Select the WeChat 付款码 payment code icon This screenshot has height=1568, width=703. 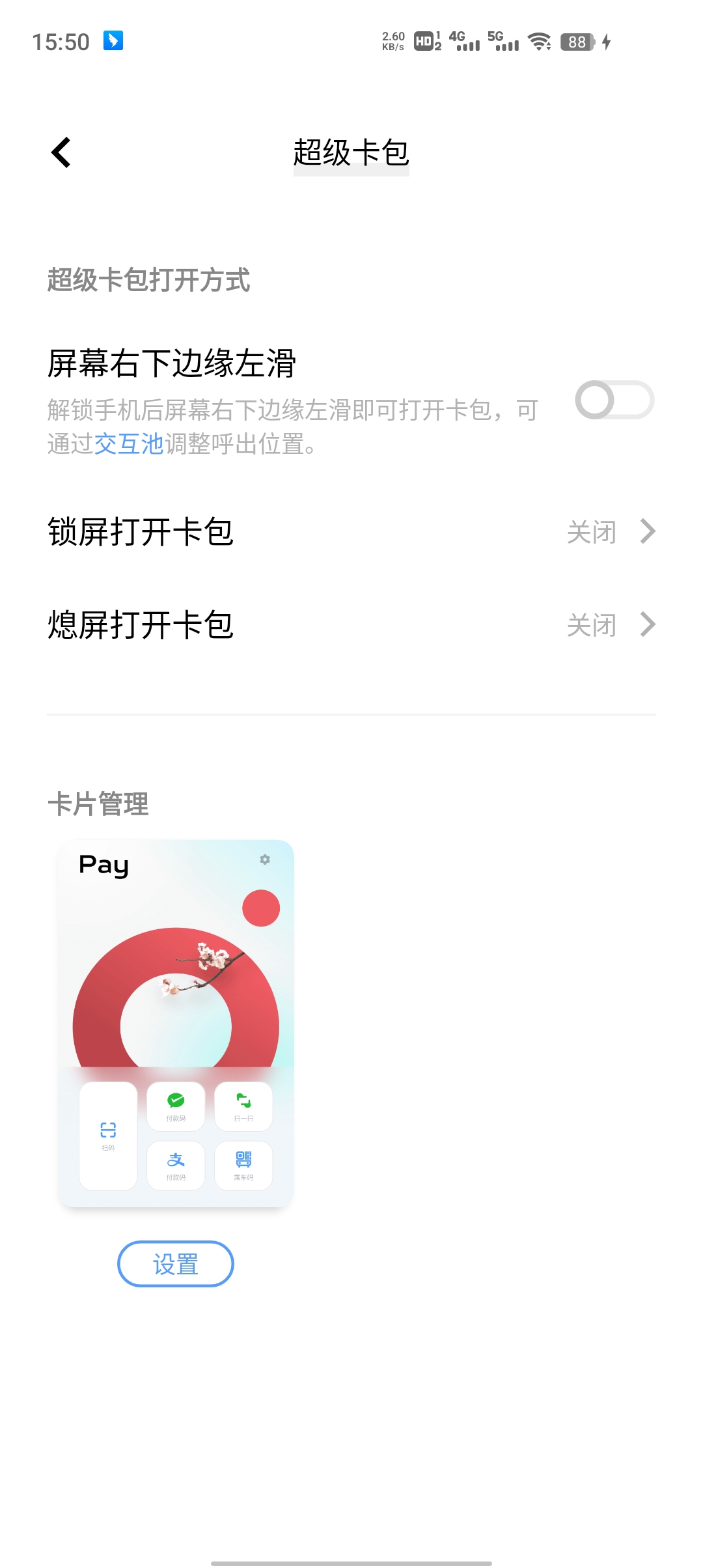176,1106
